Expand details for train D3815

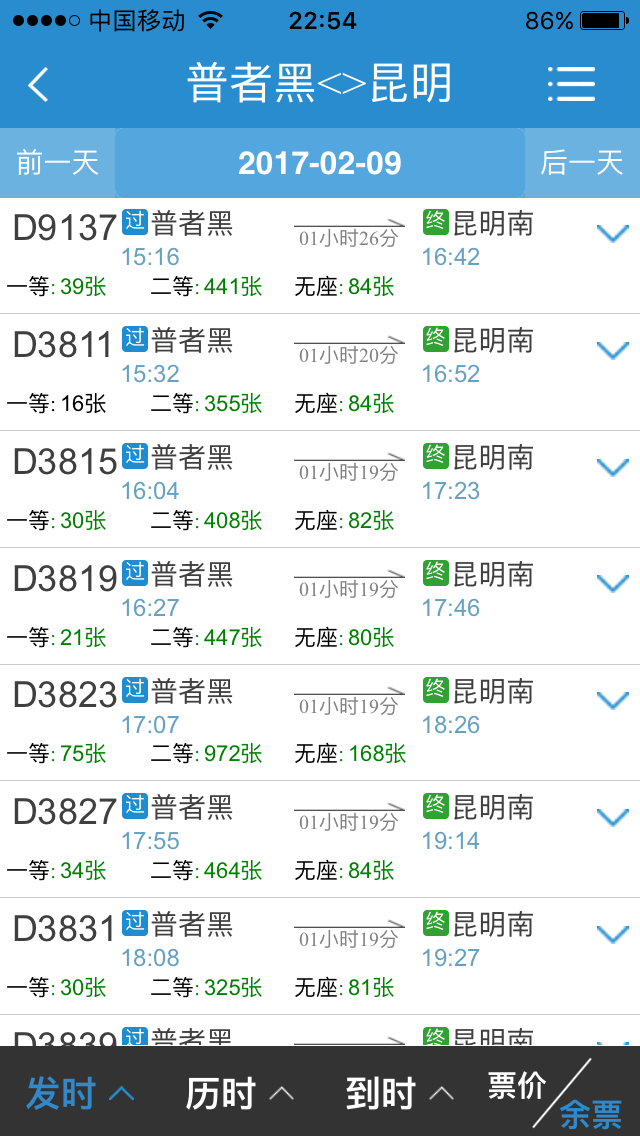pos(612,467)
